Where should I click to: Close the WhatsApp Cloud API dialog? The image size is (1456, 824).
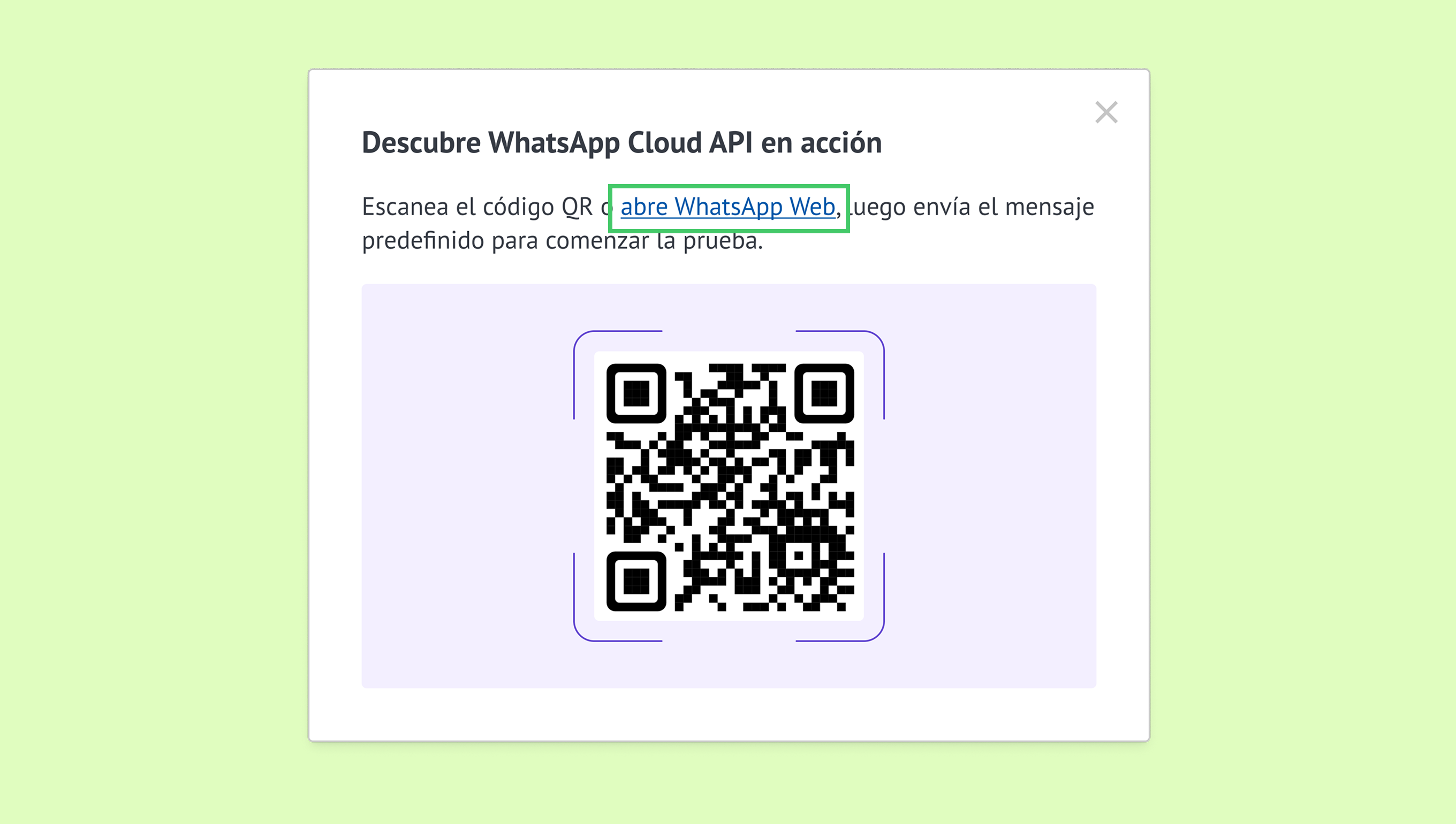click(x=1105, y=112)
